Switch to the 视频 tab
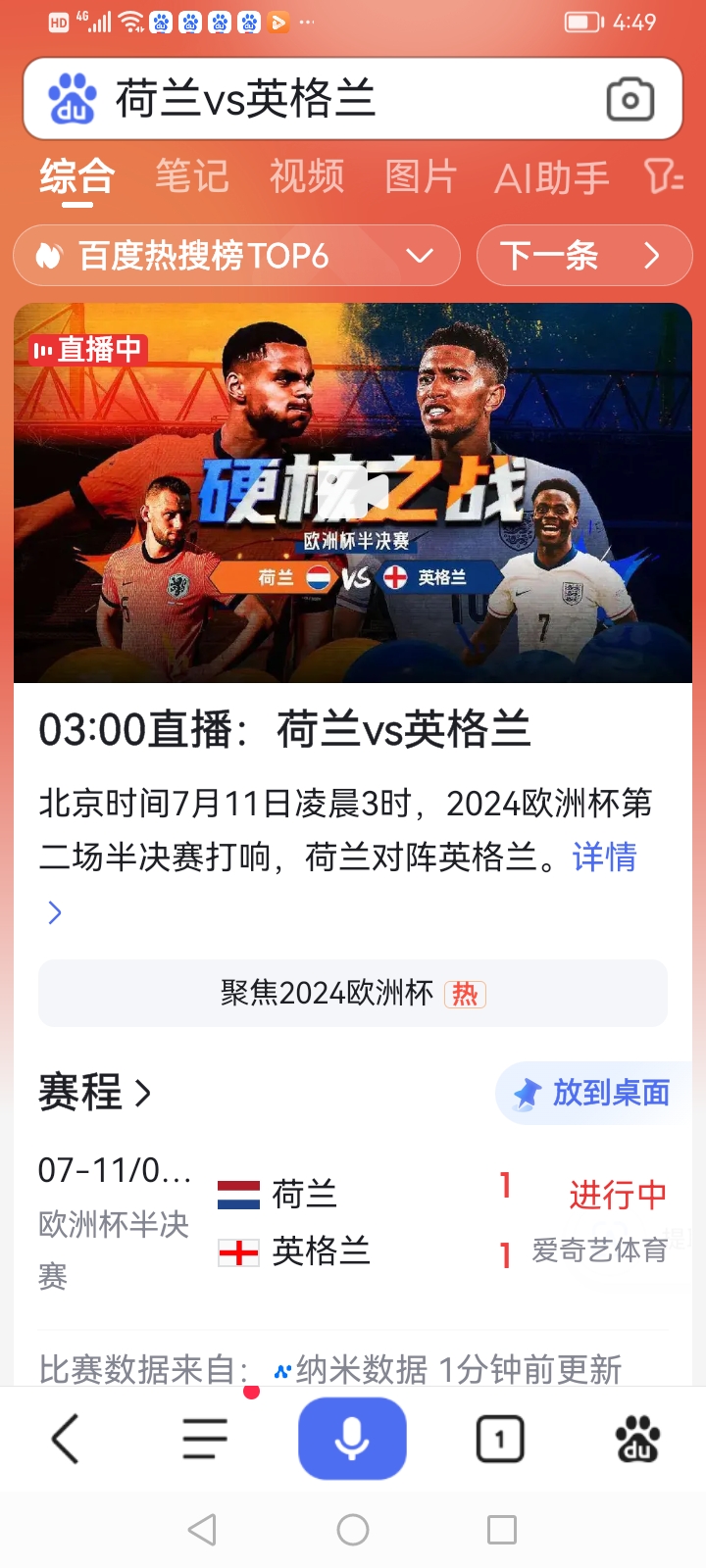The image size is (706, 1568). click(307, 177)
